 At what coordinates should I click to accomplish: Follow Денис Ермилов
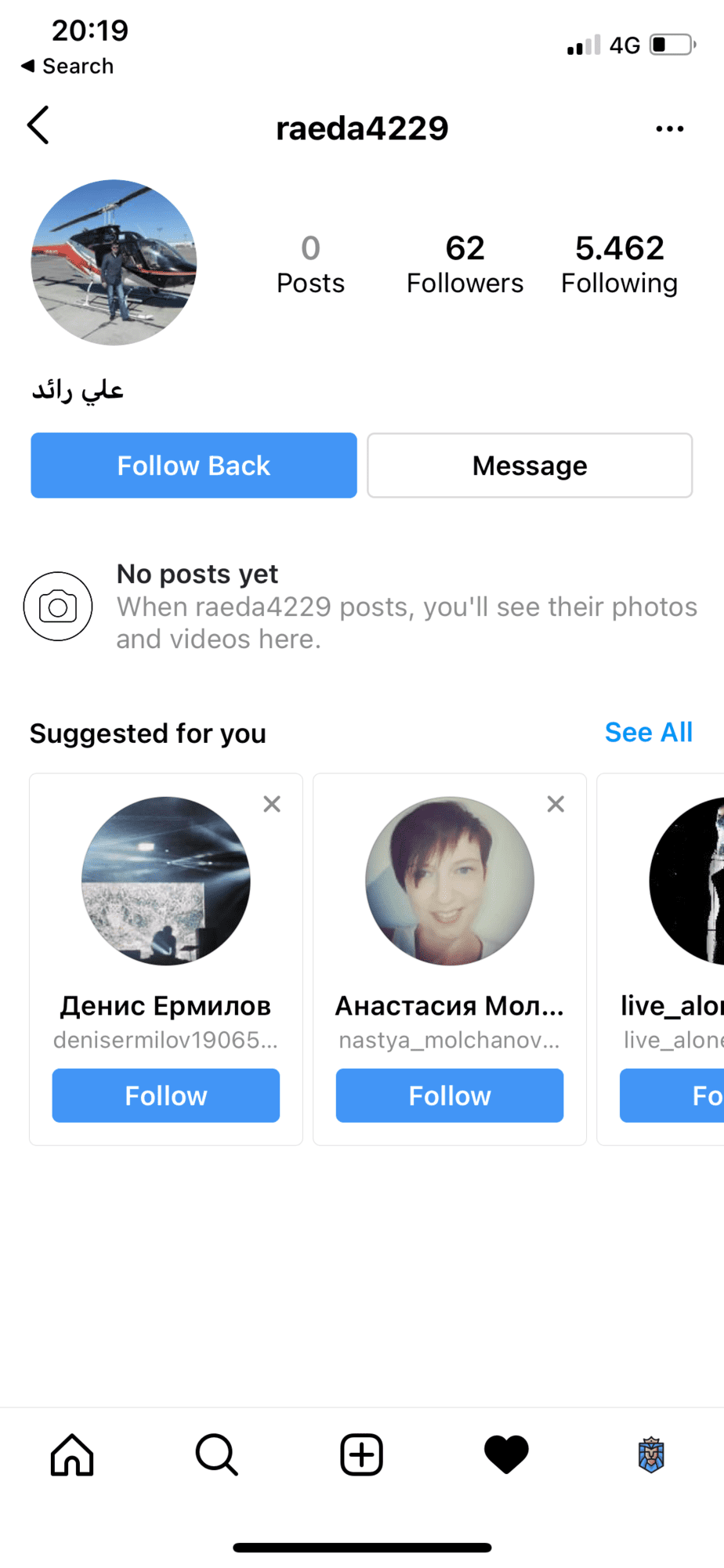tap(166, 1095)
